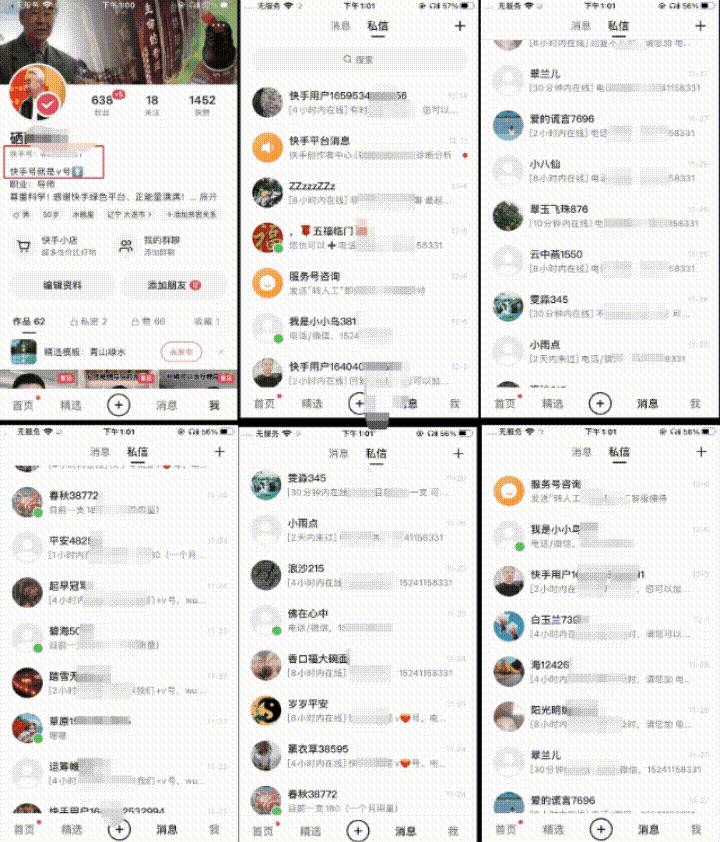Open 快手小店 via the shopping cart icon
The width and height of the screenshot is (720, 842).
pos(24,244)
